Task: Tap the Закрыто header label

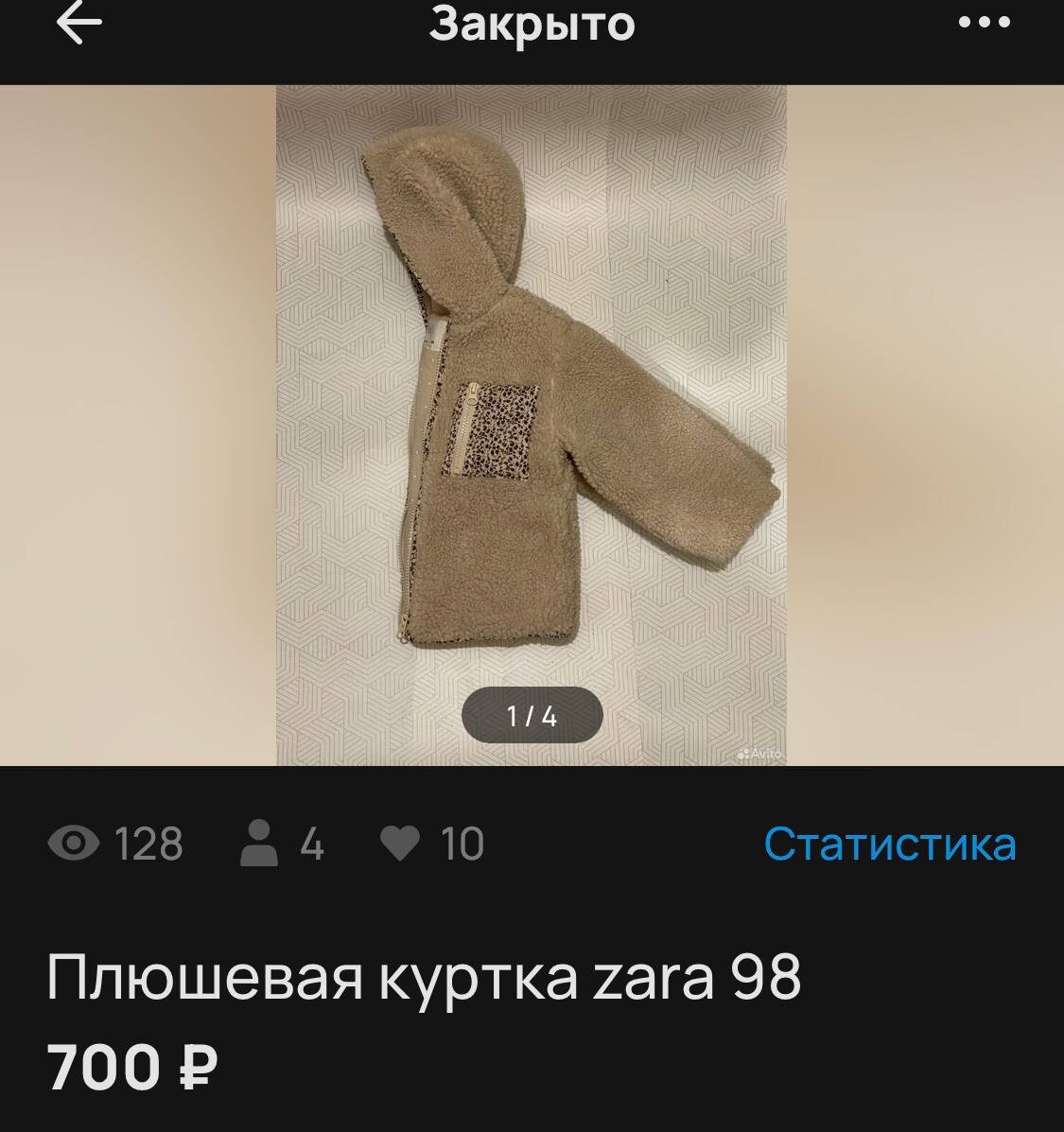Action: point(532,26)
